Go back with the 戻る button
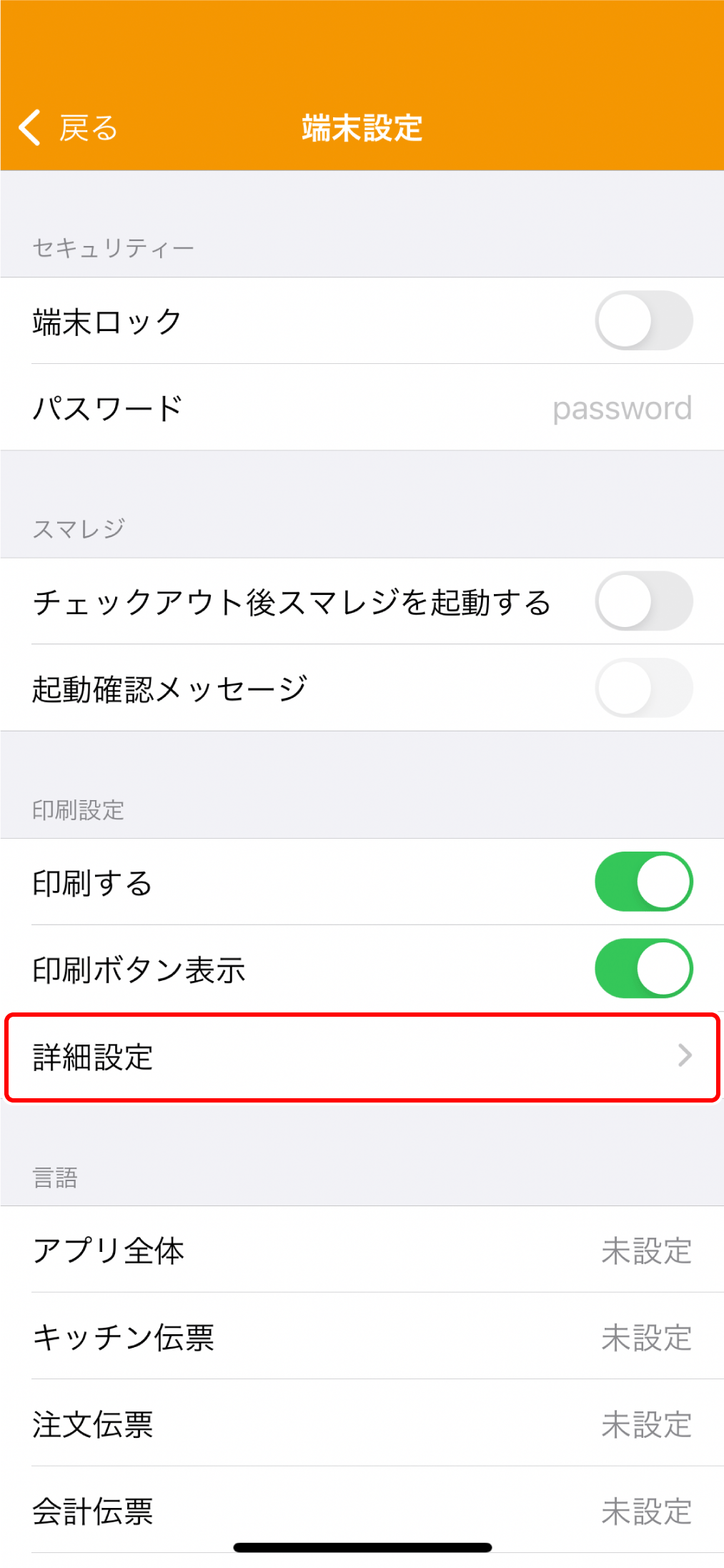 [x=68, y=128]
